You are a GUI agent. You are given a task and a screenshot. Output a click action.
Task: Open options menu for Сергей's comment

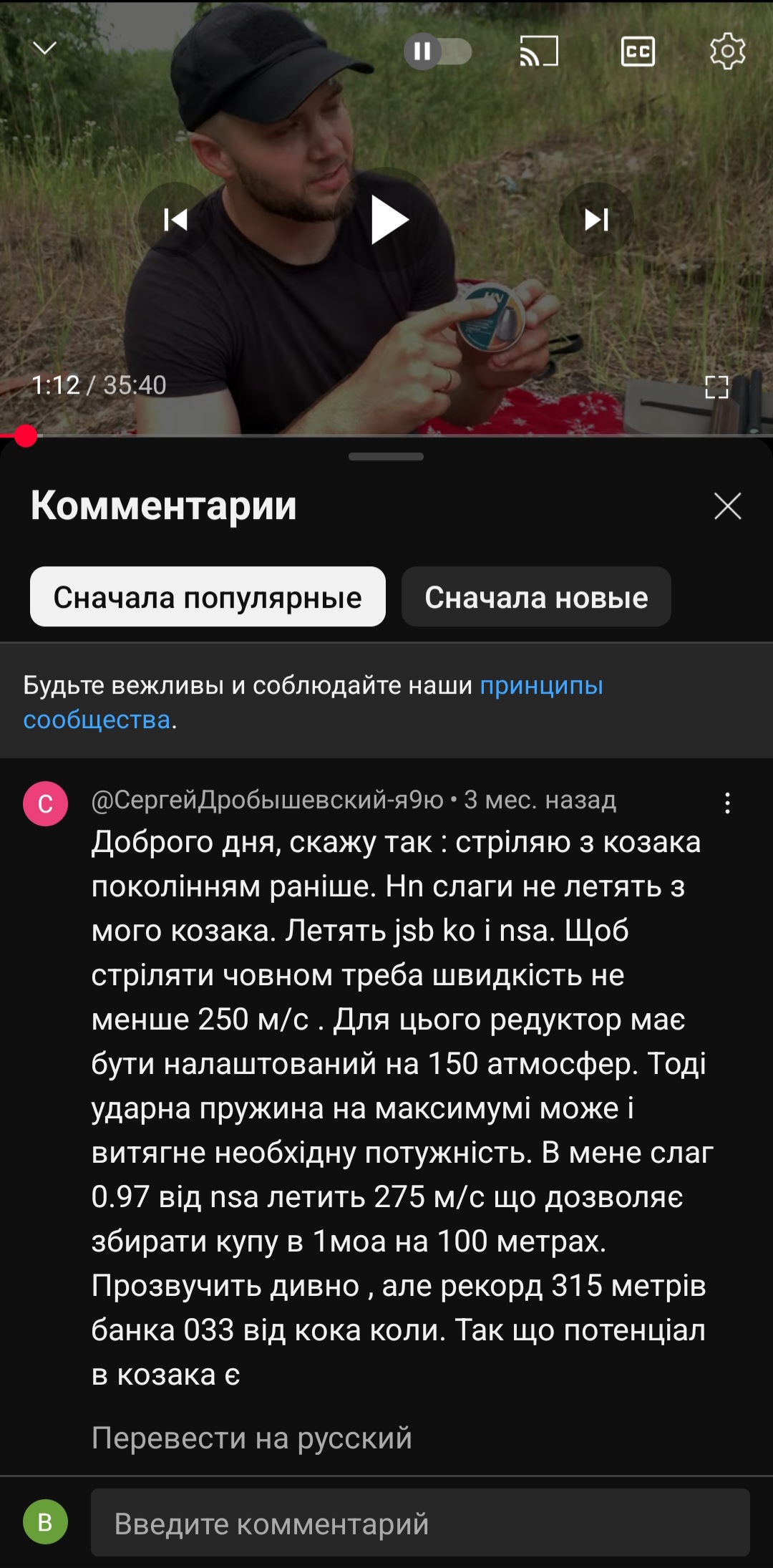click(727, 803)
